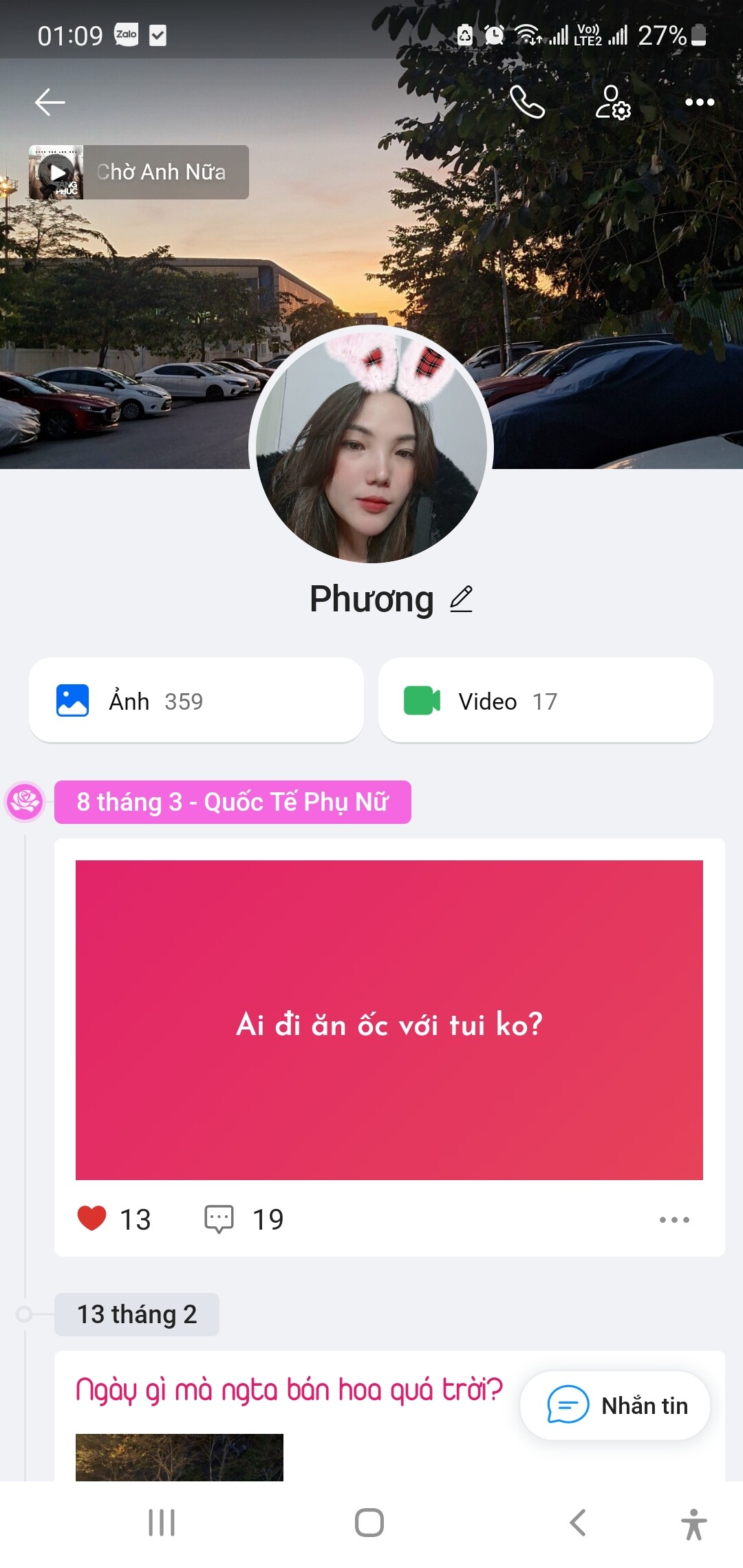
Task: Call Phương with the phone icon
Action: pyautogui.click(x=527, y=102)
